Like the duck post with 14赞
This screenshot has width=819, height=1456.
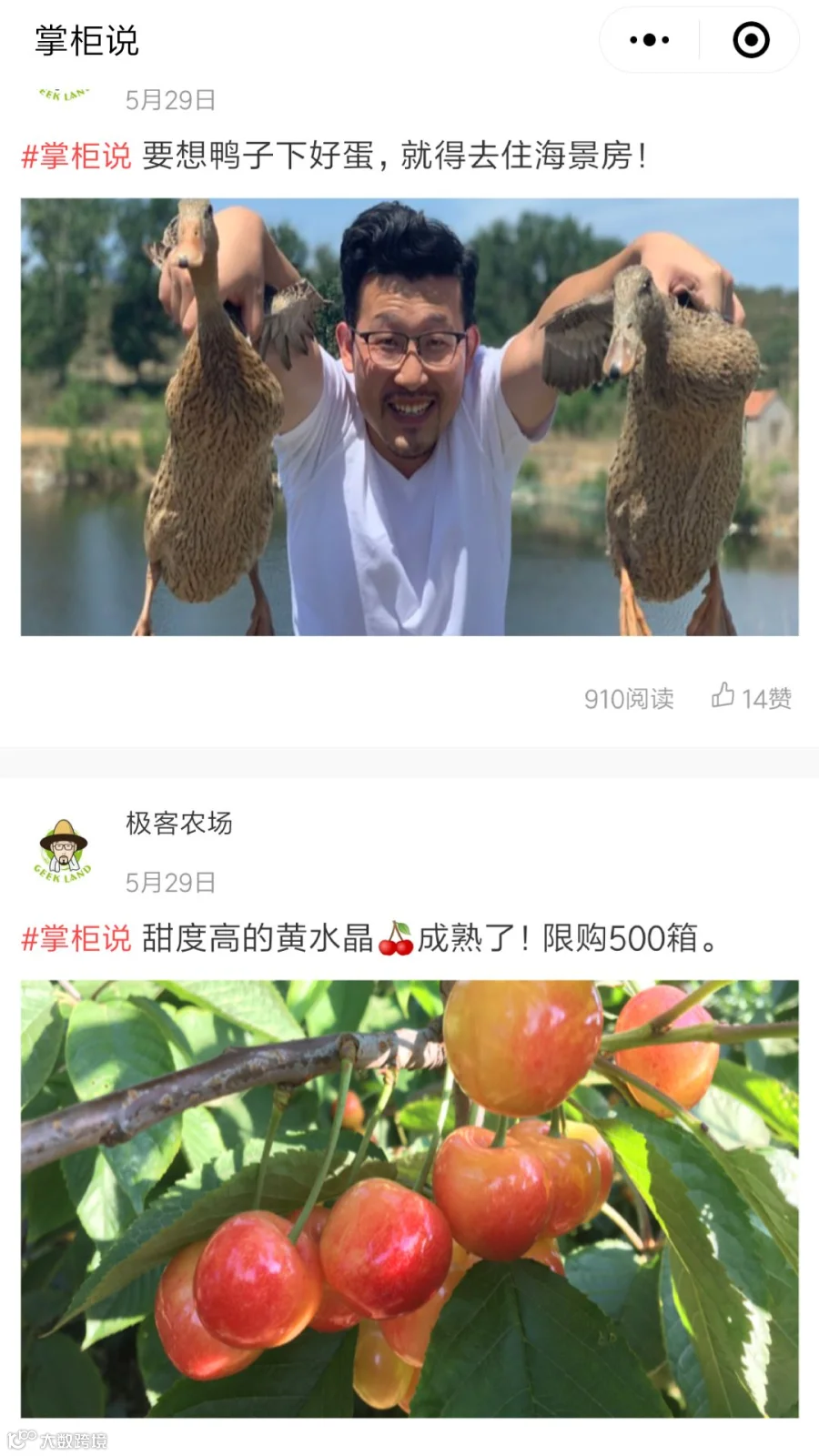752,697
